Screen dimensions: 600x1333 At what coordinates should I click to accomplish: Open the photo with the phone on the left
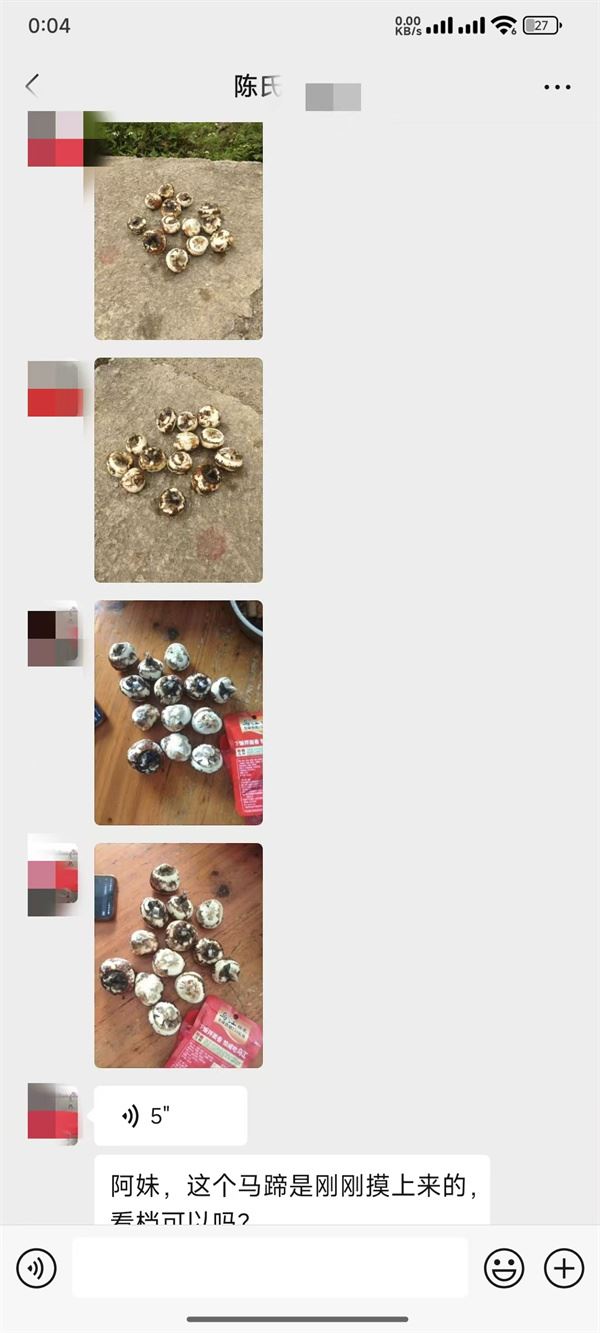point(178,955)
